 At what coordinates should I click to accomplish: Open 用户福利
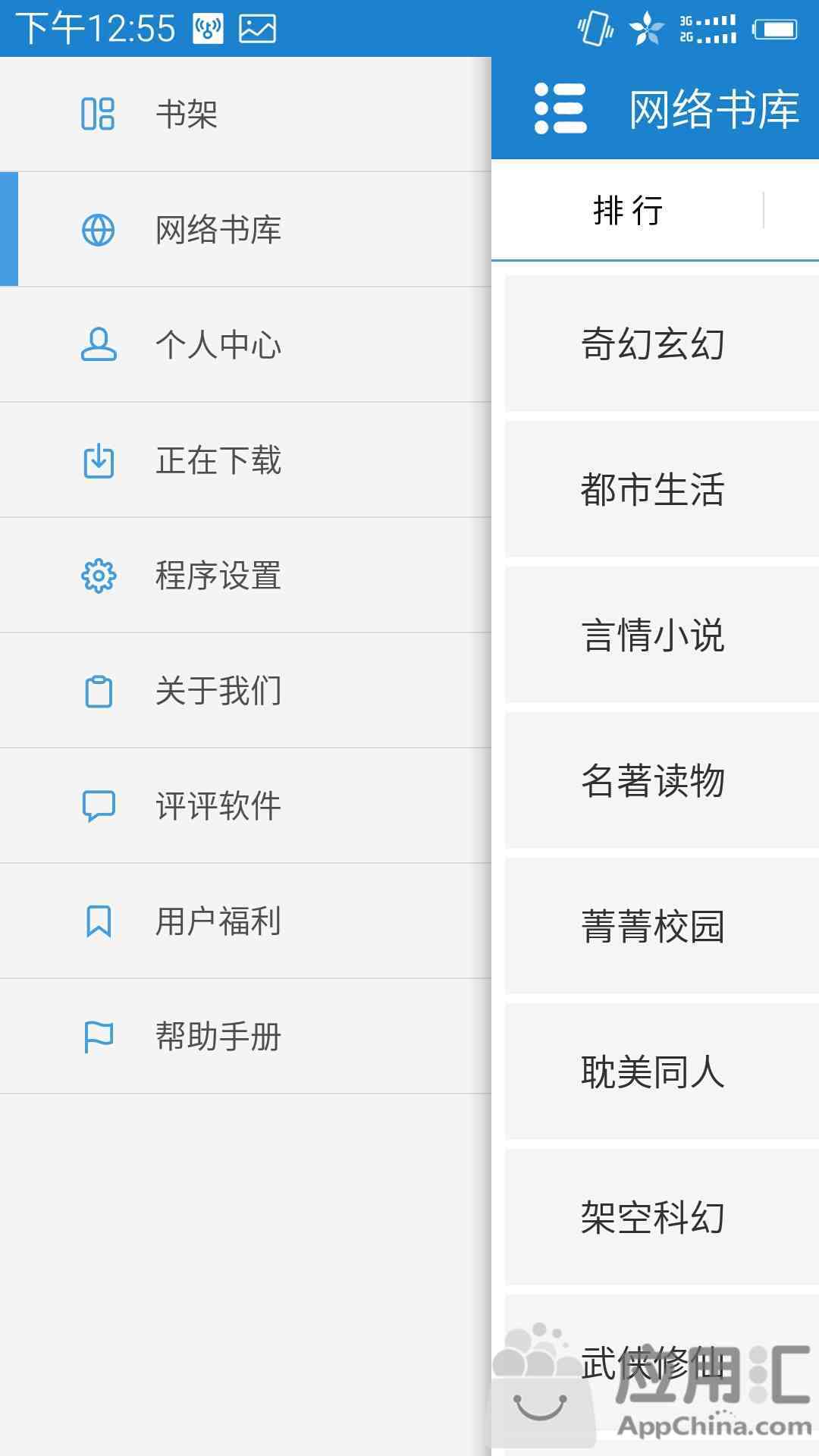(246, 921)
